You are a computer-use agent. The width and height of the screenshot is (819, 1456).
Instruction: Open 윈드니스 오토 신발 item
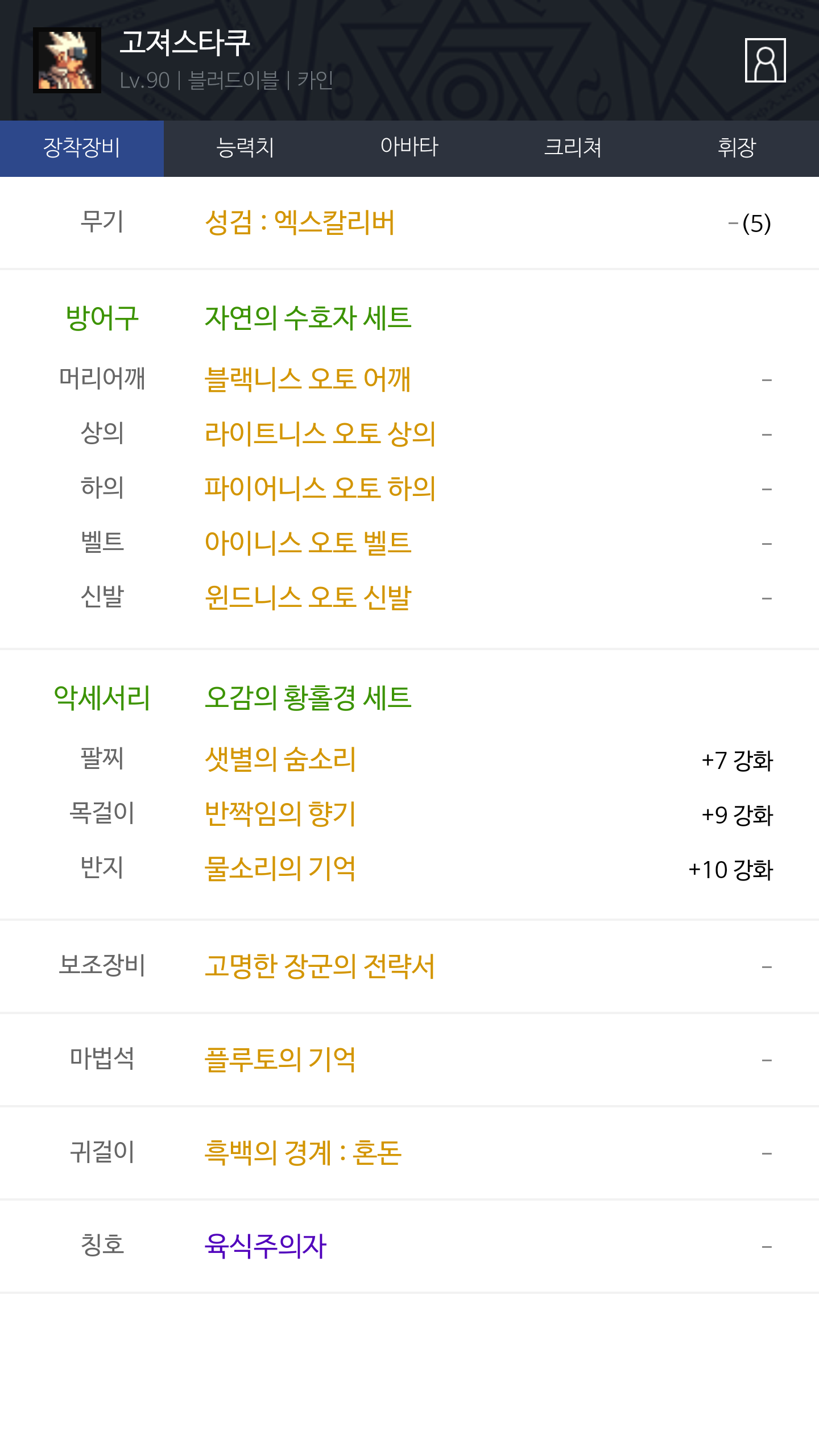(308, 597)
